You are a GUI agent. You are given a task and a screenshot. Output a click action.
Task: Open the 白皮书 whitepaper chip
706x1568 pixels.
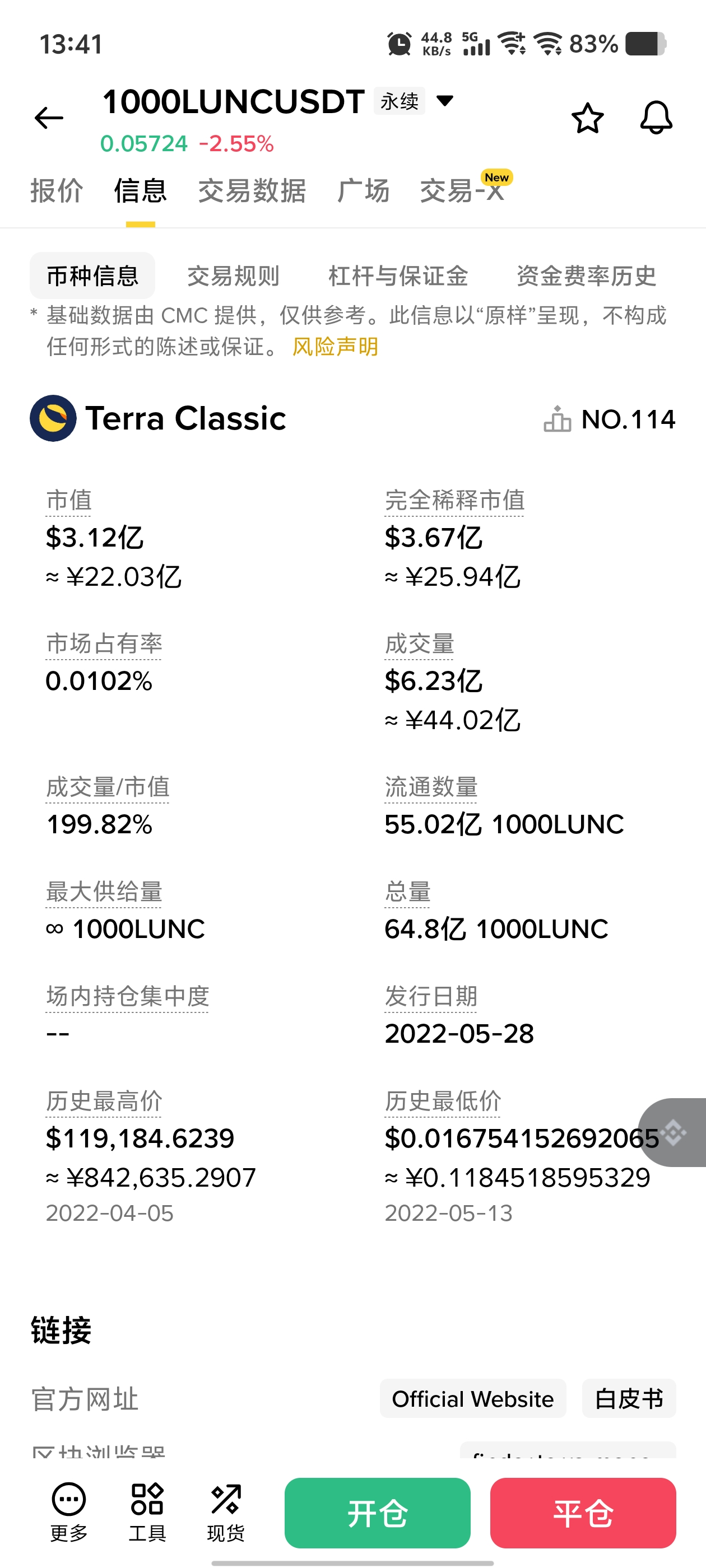[x=629, y=1399]
